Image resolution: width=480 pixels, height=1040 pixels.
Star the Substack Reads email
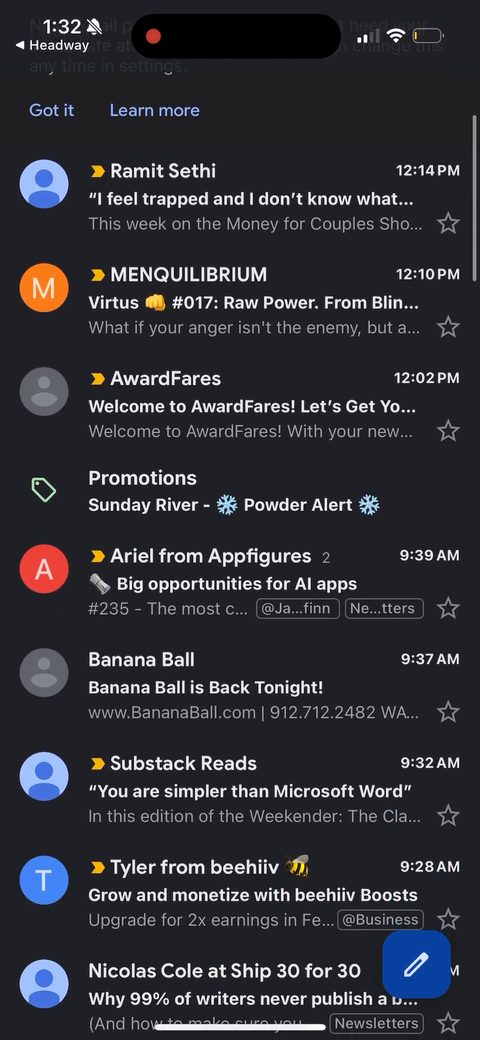click(449, 816)
